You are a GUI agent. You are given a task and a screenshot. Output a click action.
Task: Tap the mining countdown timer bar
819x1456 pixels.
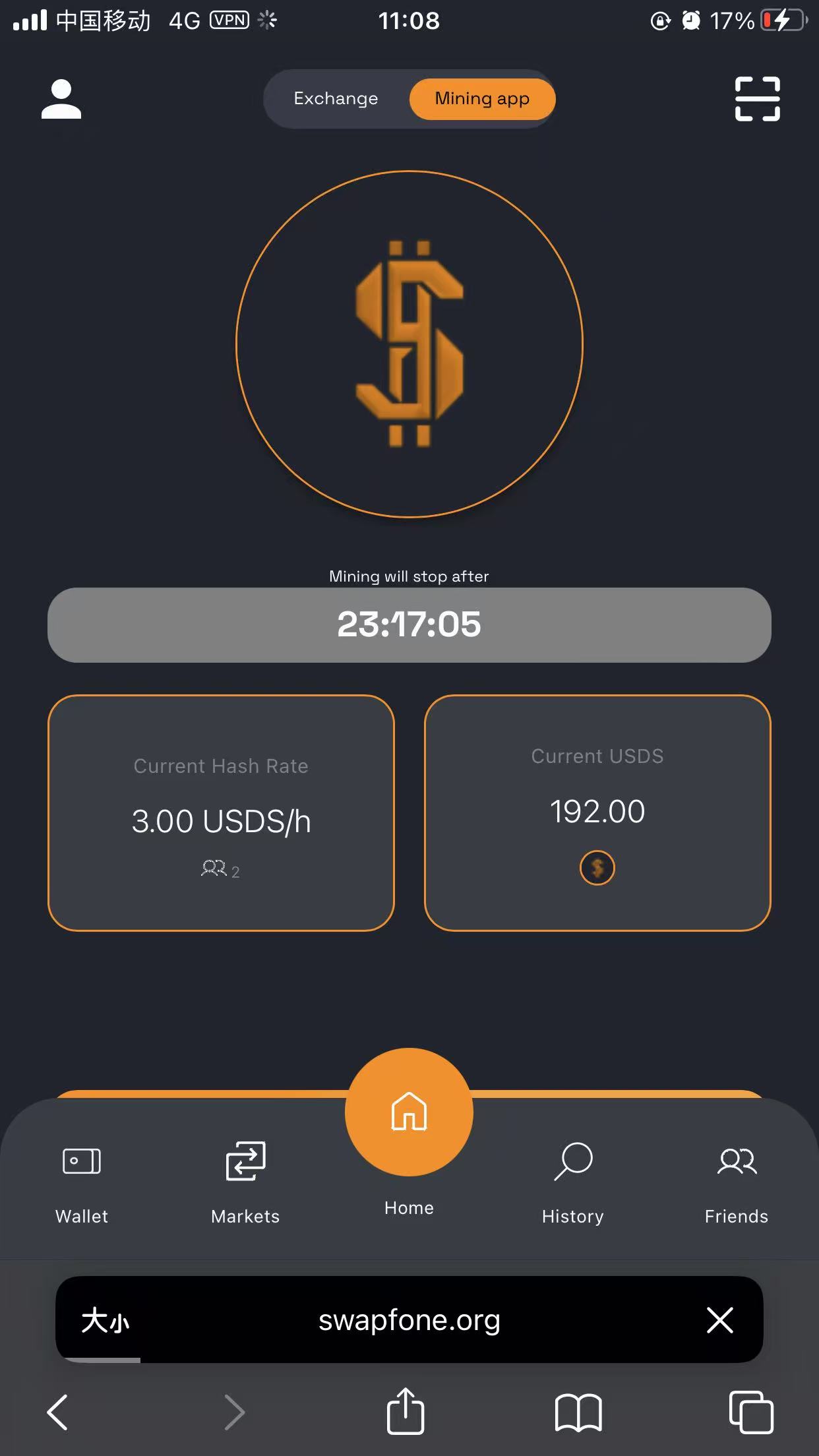click(409, 624)
